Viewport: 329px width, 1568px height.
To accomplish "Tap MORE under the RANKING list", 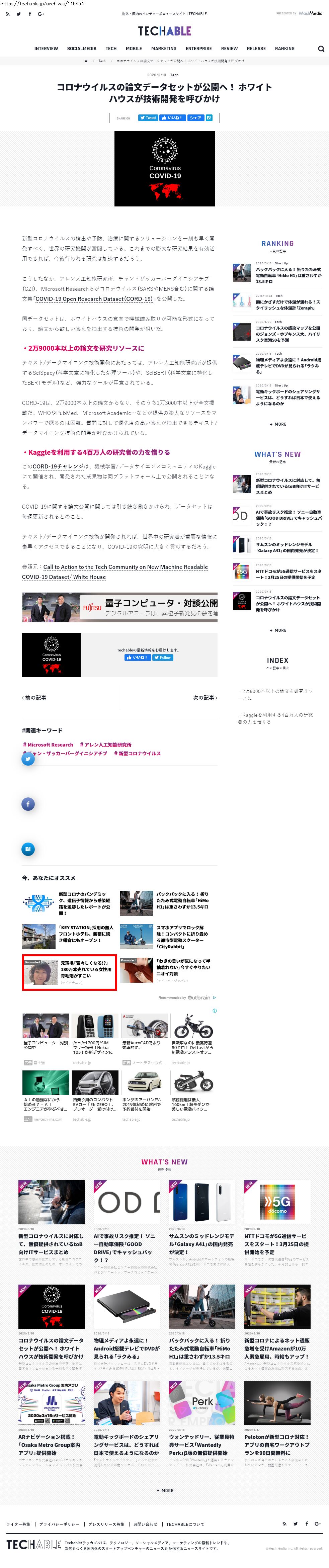I will (277, 424).
